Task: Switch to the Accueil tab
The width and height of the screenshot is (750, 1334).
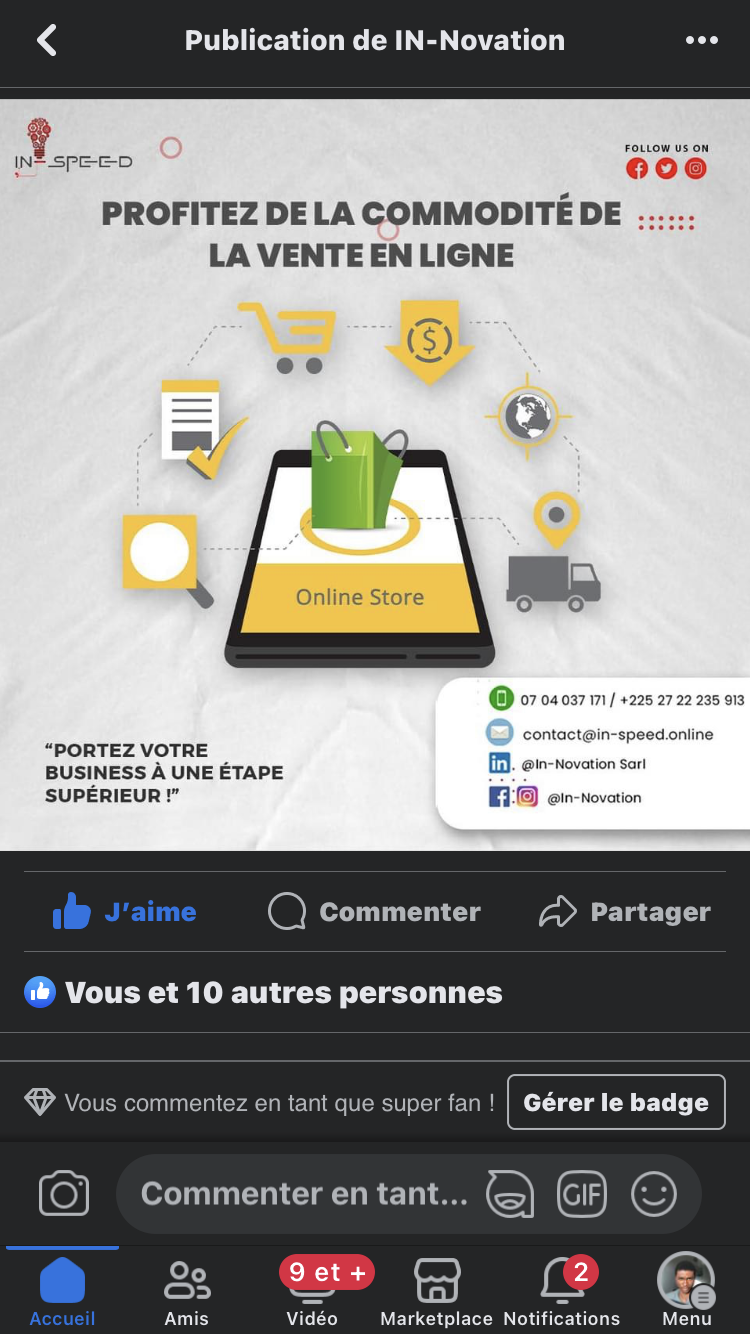Action: click(62, 1291)
